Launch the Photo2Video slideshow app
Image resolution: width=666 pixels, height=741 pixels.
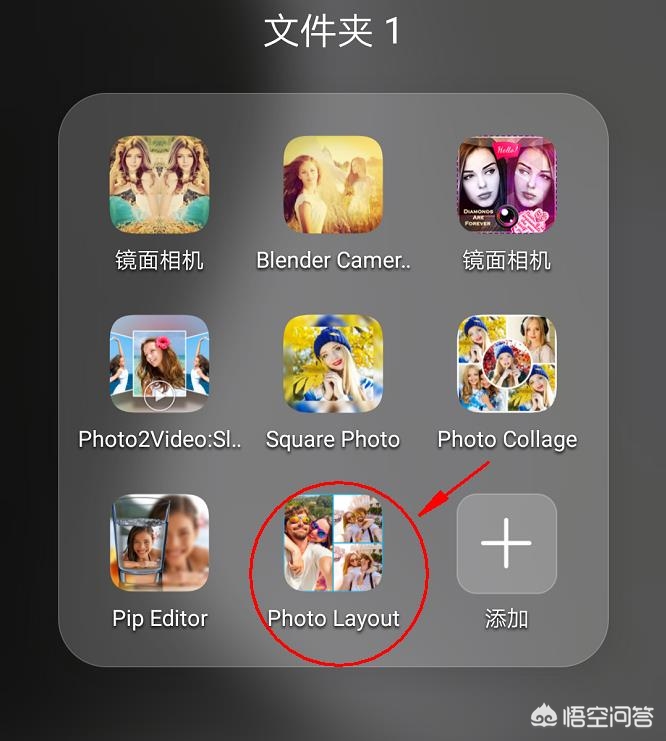[159, 364]
